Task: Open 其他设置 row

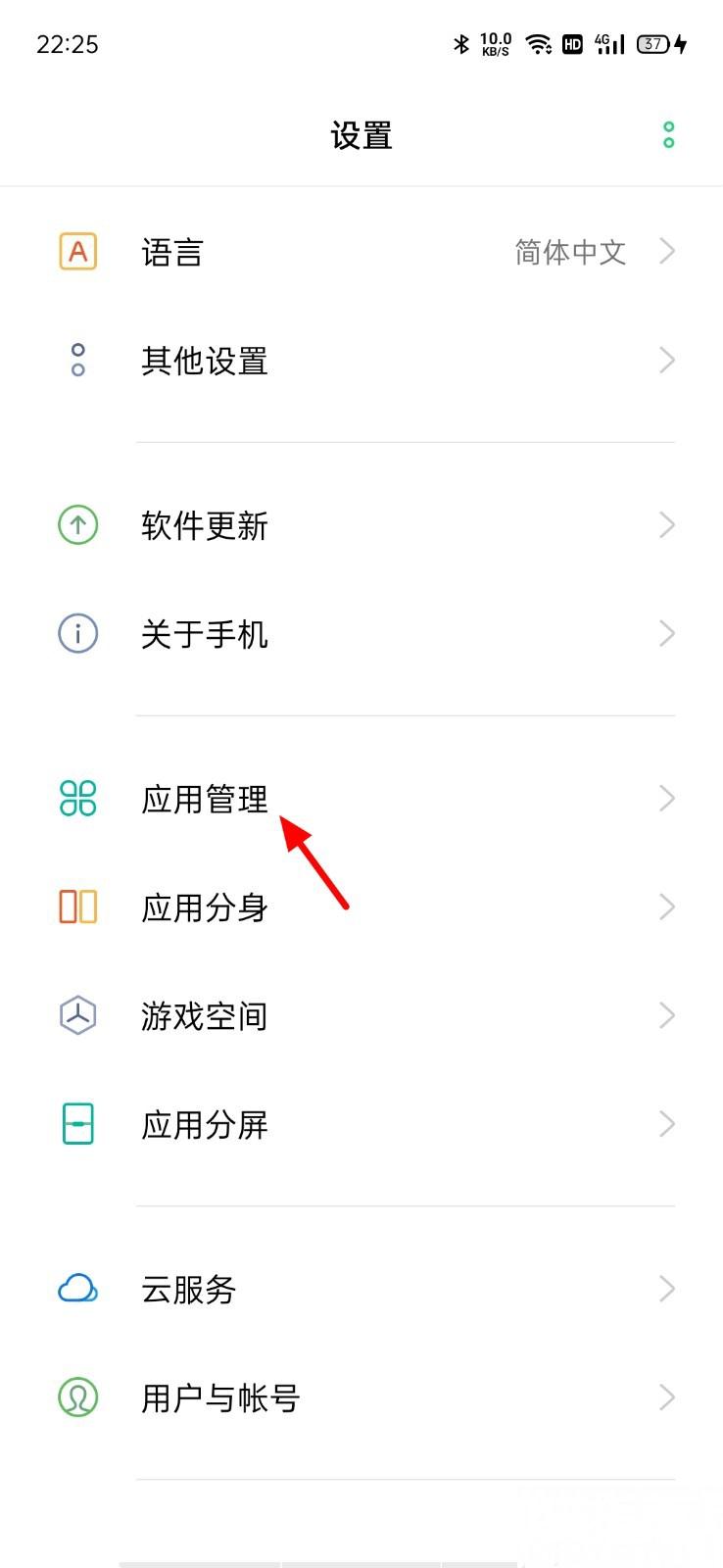Action: pos(362,362)
